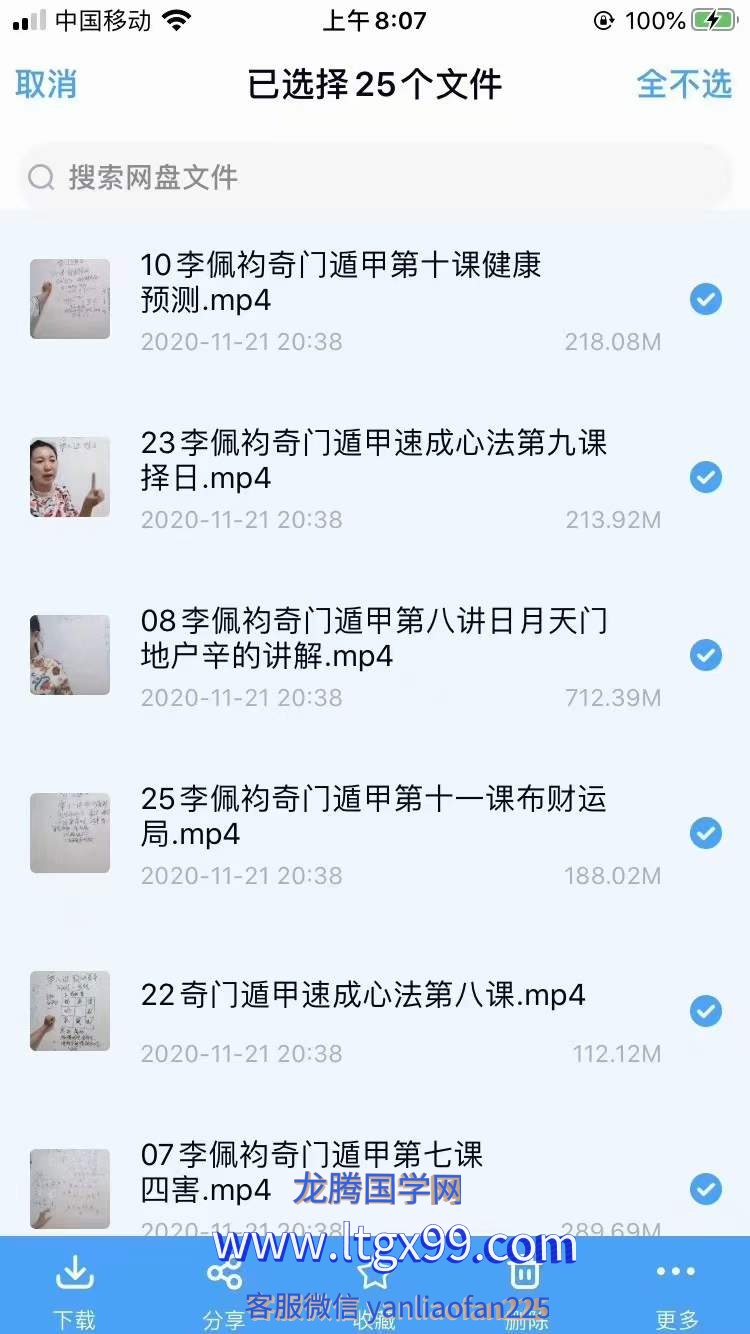This screenshot has height=1334, width=750.
Task: Tap 下载 to download selected files
Action: point(74,1288)
